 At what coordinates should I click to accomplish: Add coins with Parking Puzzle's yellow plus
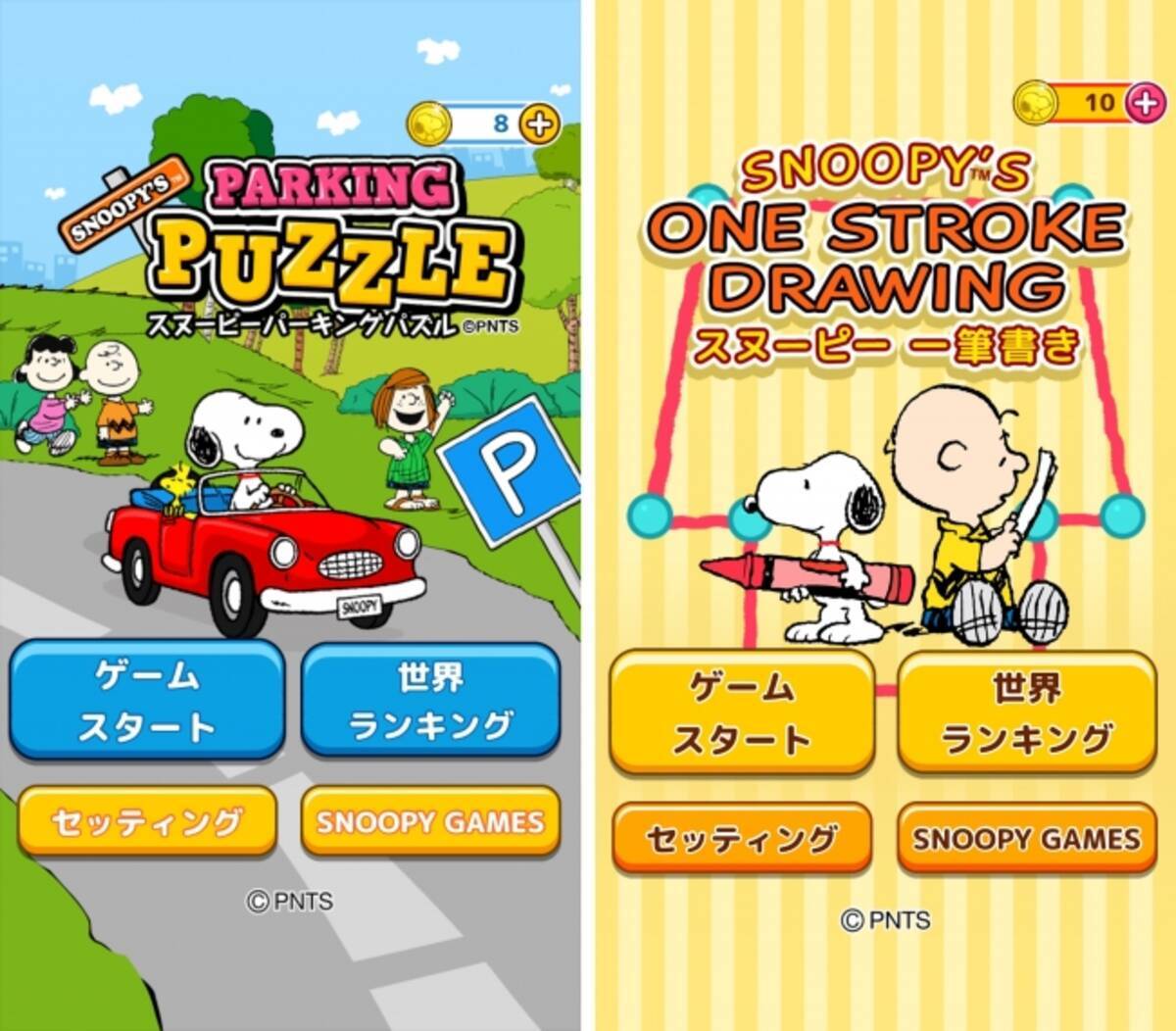coord(538,123)
